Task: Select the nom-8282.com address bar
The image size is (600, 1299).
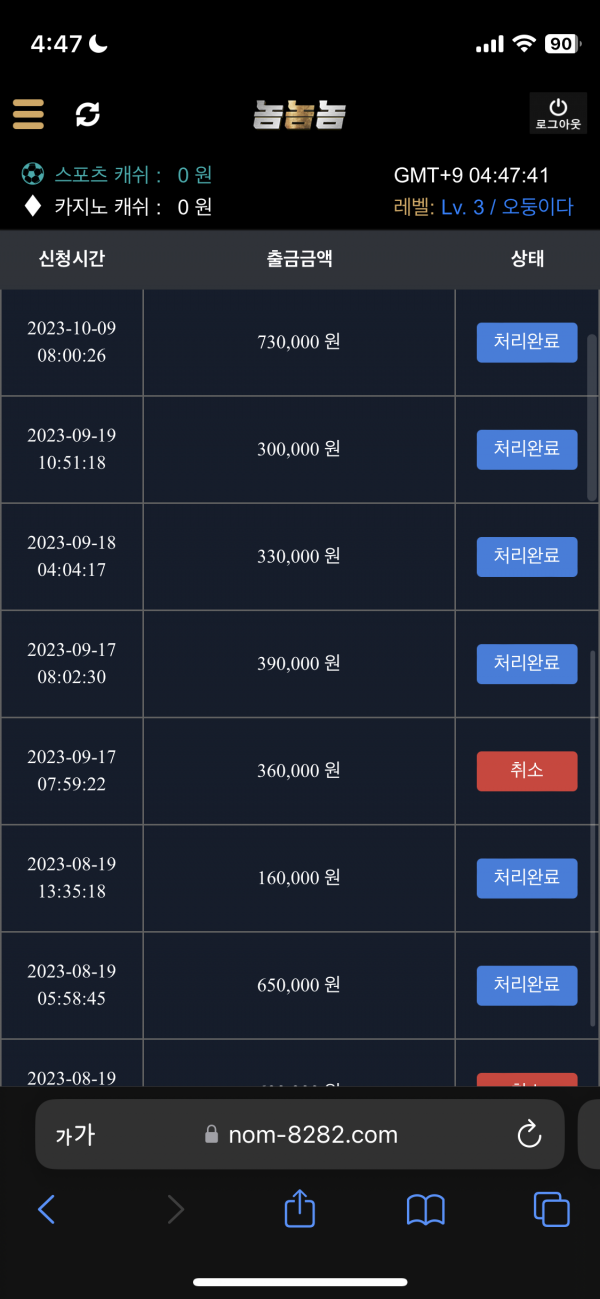Action: pos(300,1135)
